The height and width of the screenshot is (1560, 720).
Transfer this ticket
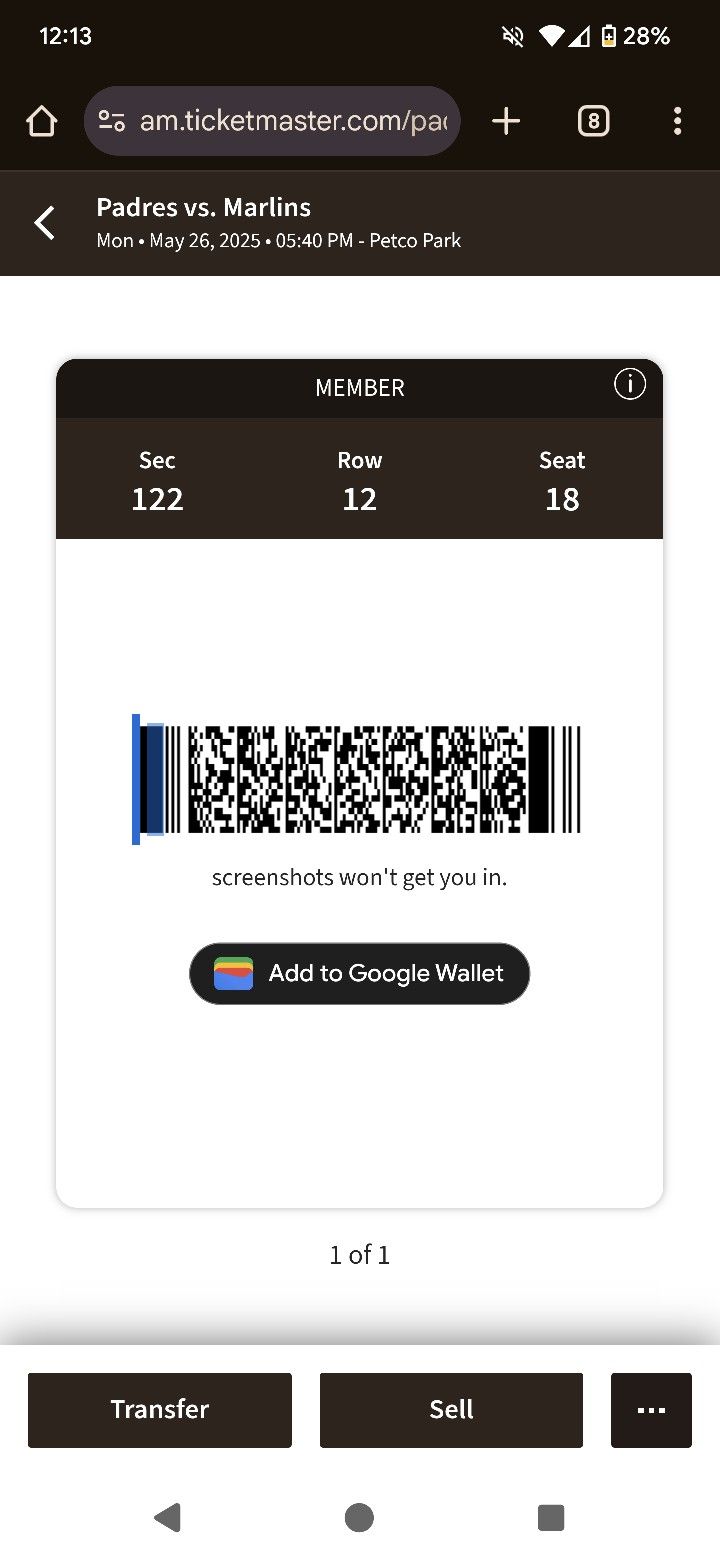coord(160,1409)
